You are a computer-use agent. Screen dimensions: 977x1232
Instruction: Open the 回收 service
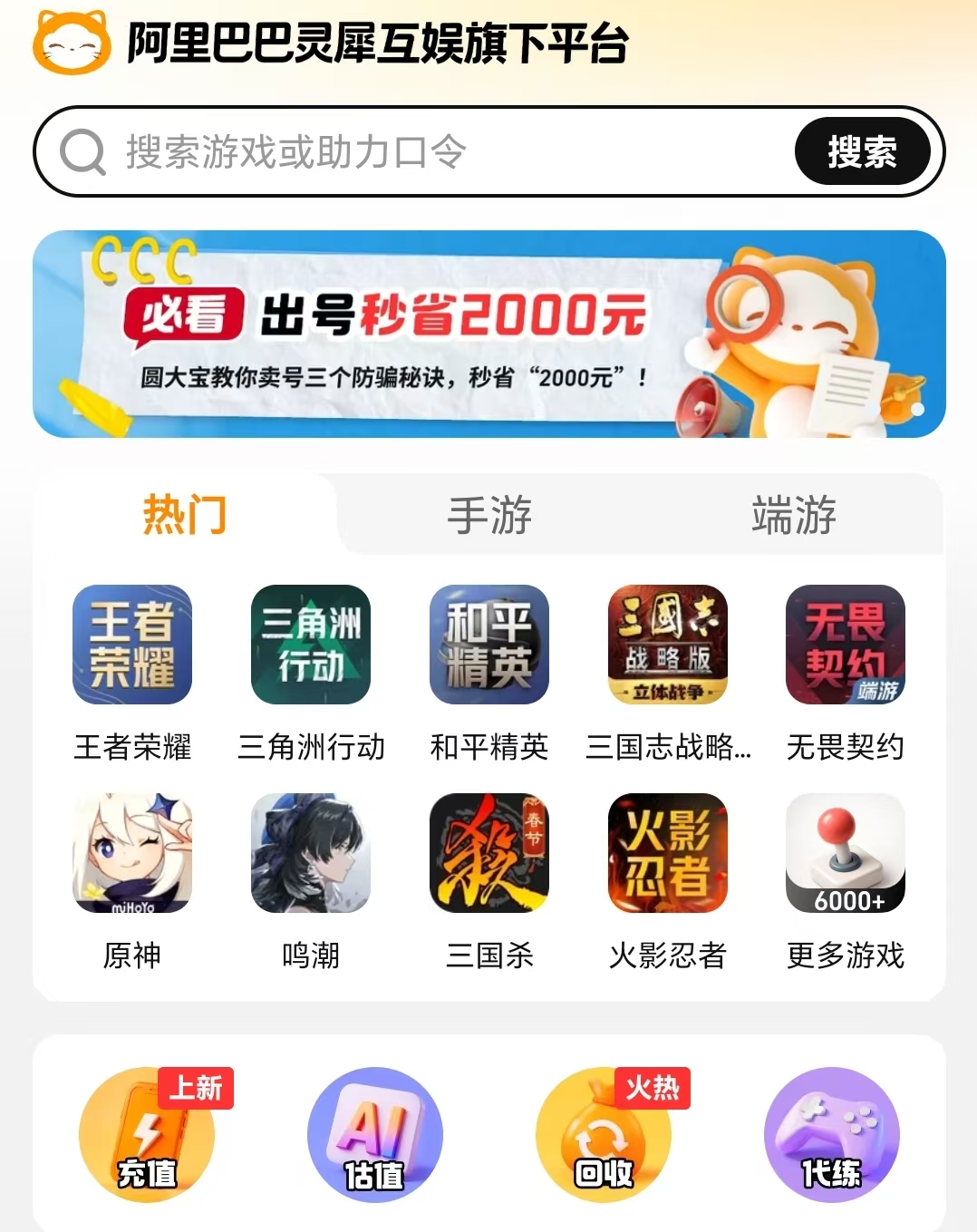[604, 1135]
